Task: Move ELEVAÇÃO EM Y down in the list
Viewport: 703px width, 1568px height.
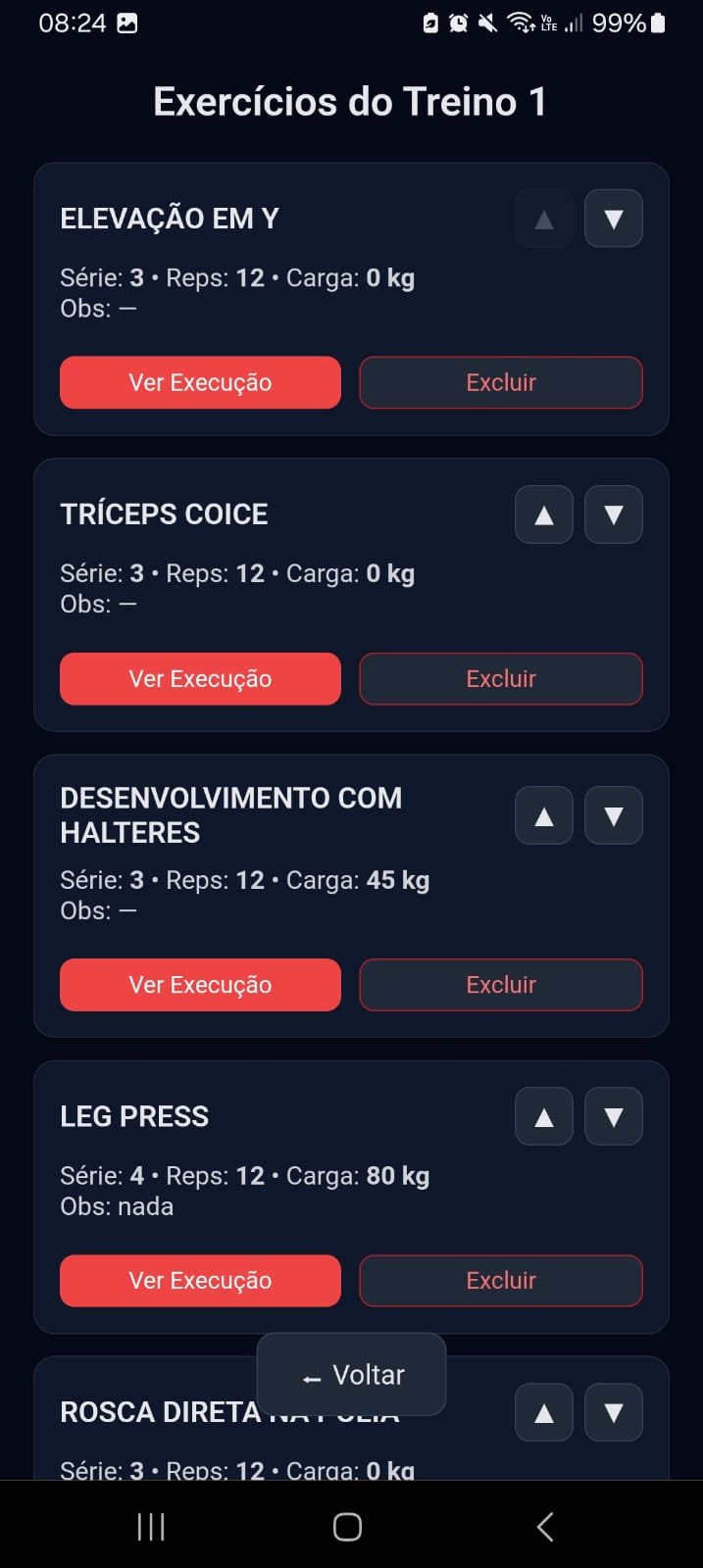Action: click(614, 219)
